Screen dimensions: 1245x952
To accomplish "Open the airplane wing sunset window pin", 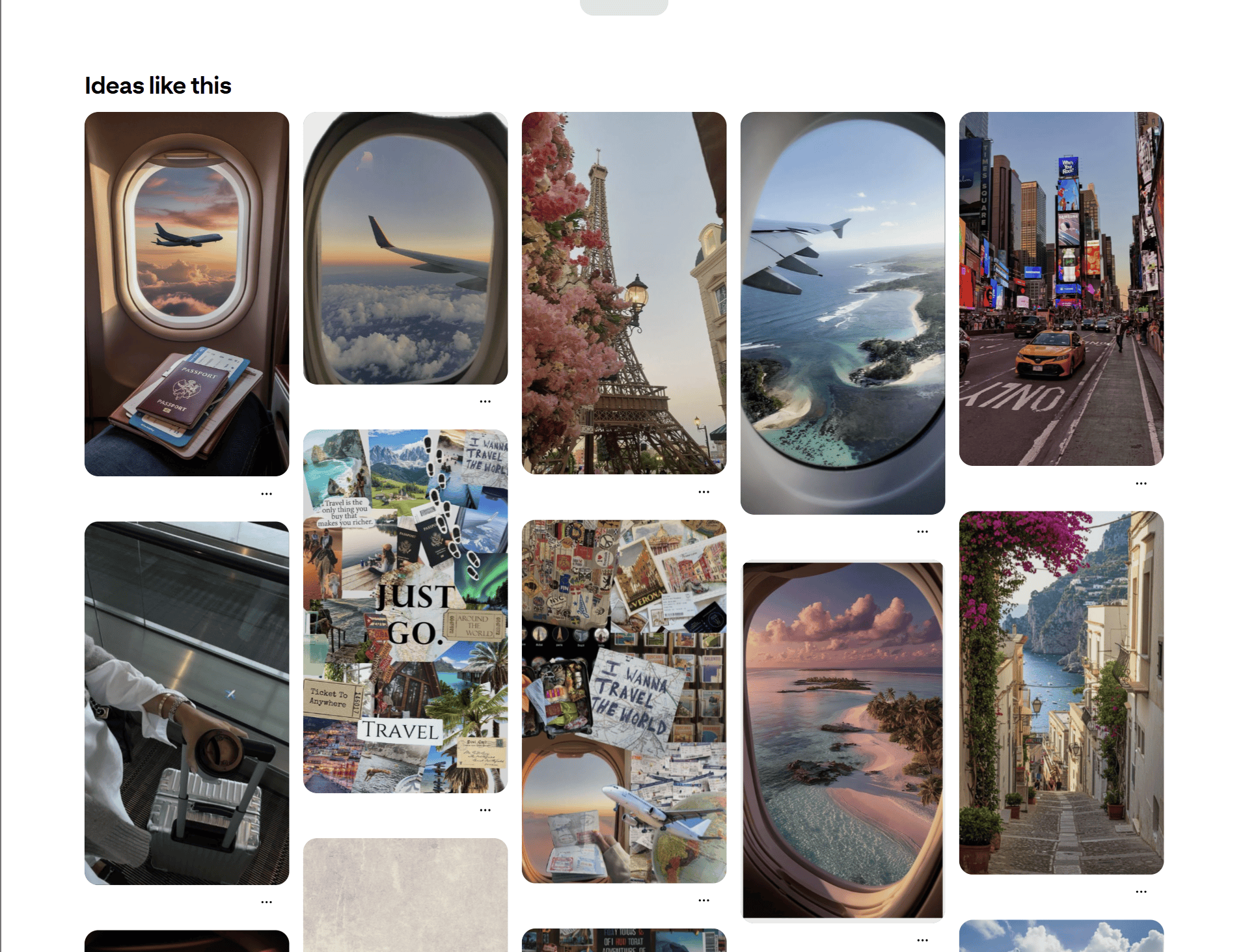I will [x=405, y=248].
